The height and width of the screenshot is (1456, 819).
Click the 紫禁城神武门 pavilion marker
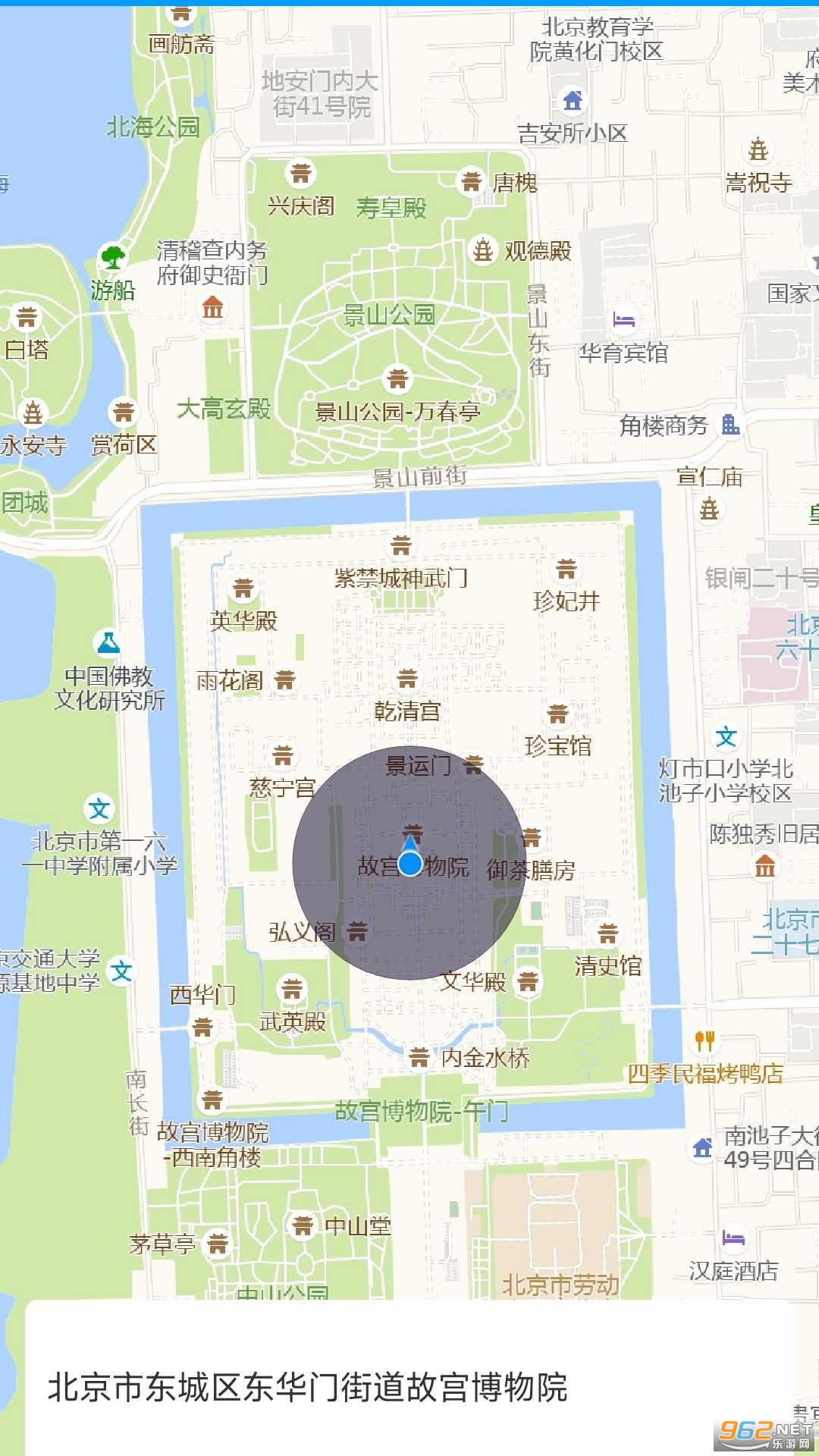coord(400,544)
